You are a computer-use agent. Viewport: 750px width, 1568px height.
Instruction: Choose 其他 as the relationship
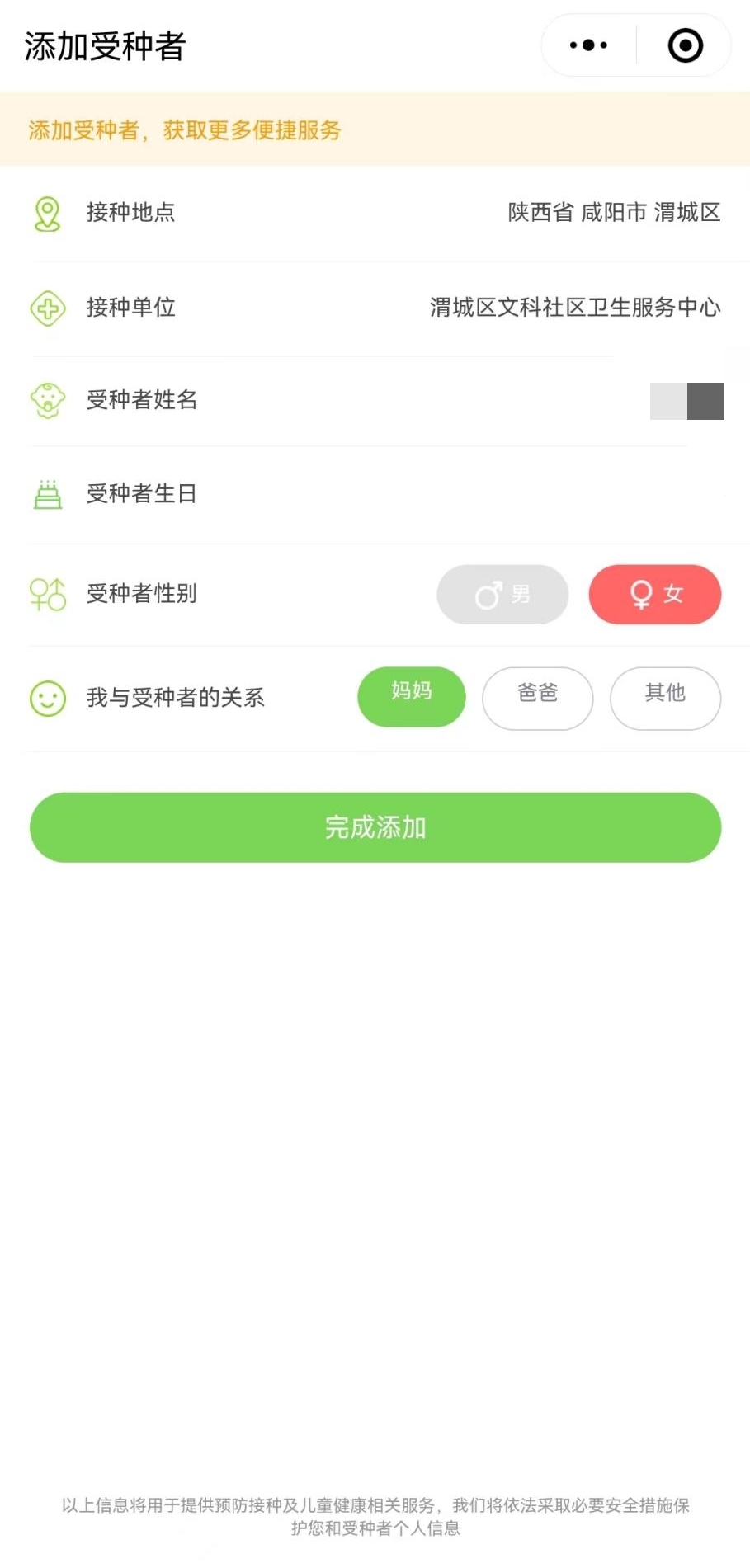click(665, 698)
